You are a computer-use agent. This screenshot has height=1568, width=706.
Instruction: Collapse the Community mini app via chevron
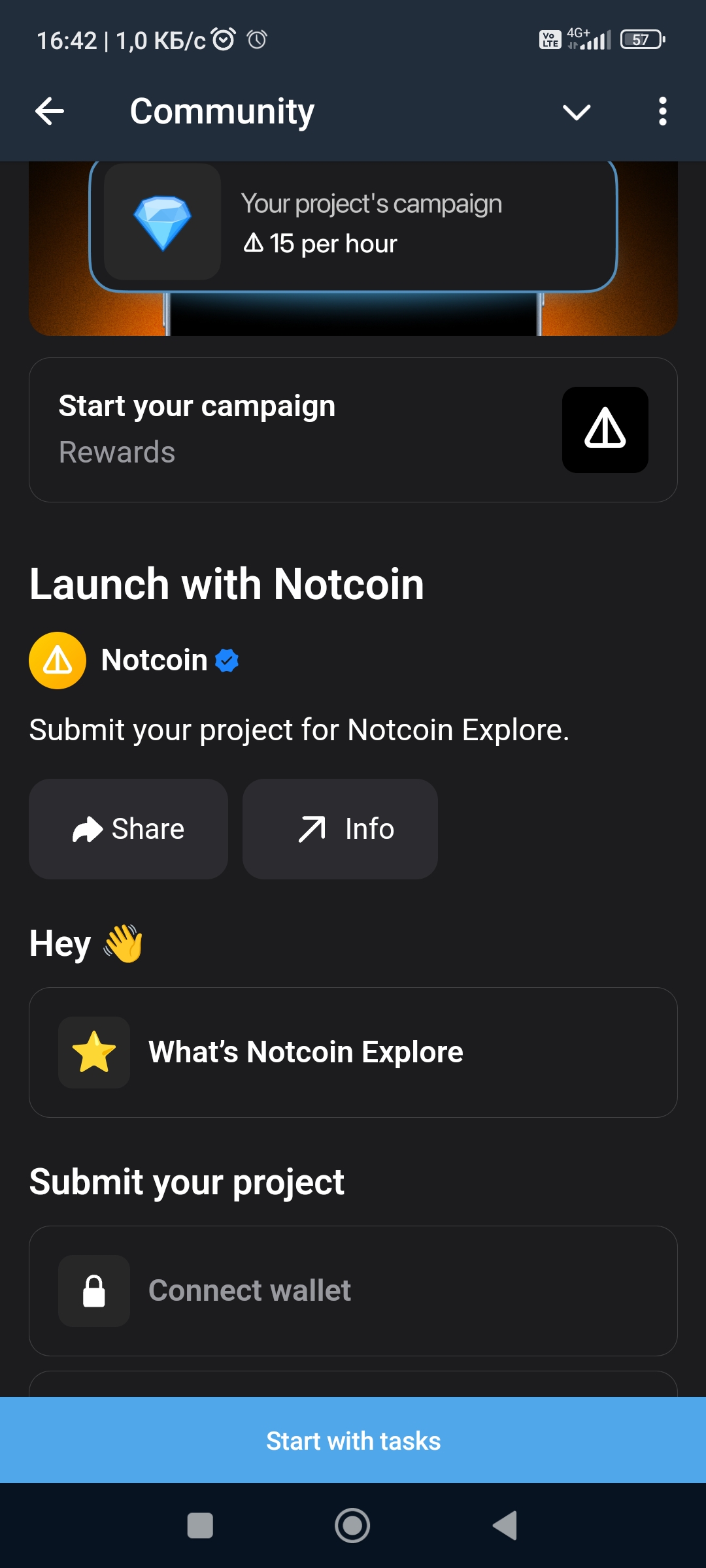point(577,112)
